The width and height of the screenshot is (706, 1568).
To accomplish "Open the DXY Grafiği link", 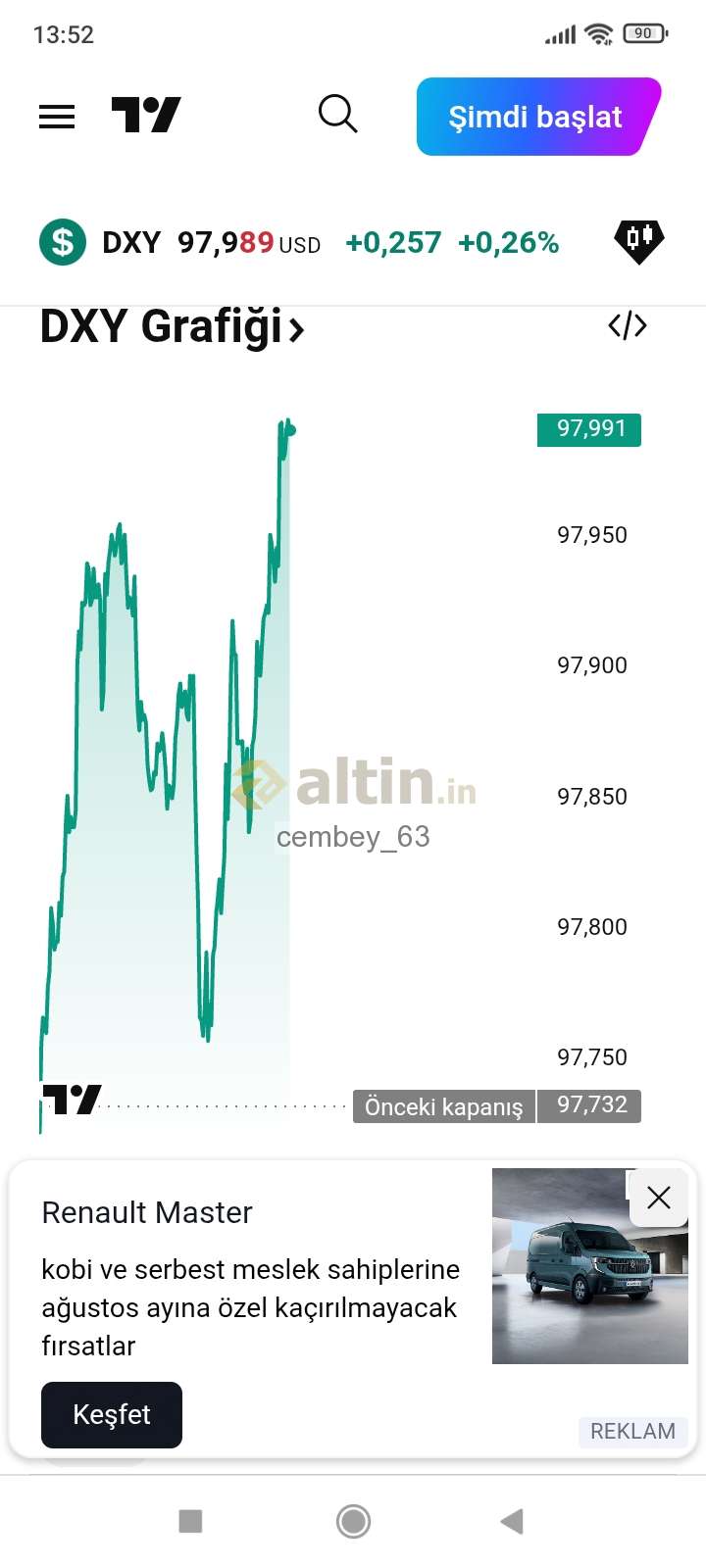I will 173,326.
